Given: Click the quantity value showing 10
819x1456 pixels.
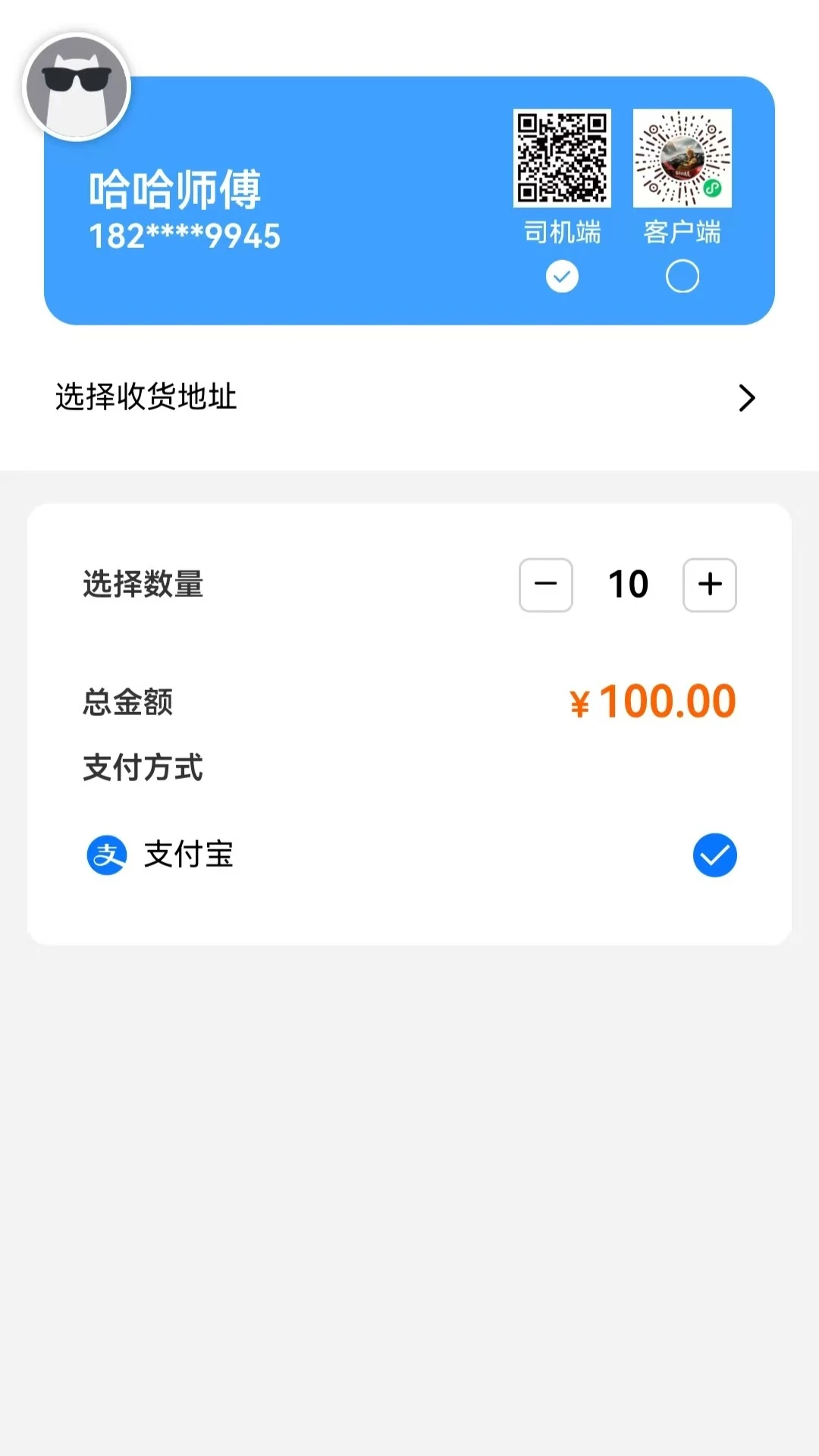Looking at the screenshot, I should (x=627, y=584).
